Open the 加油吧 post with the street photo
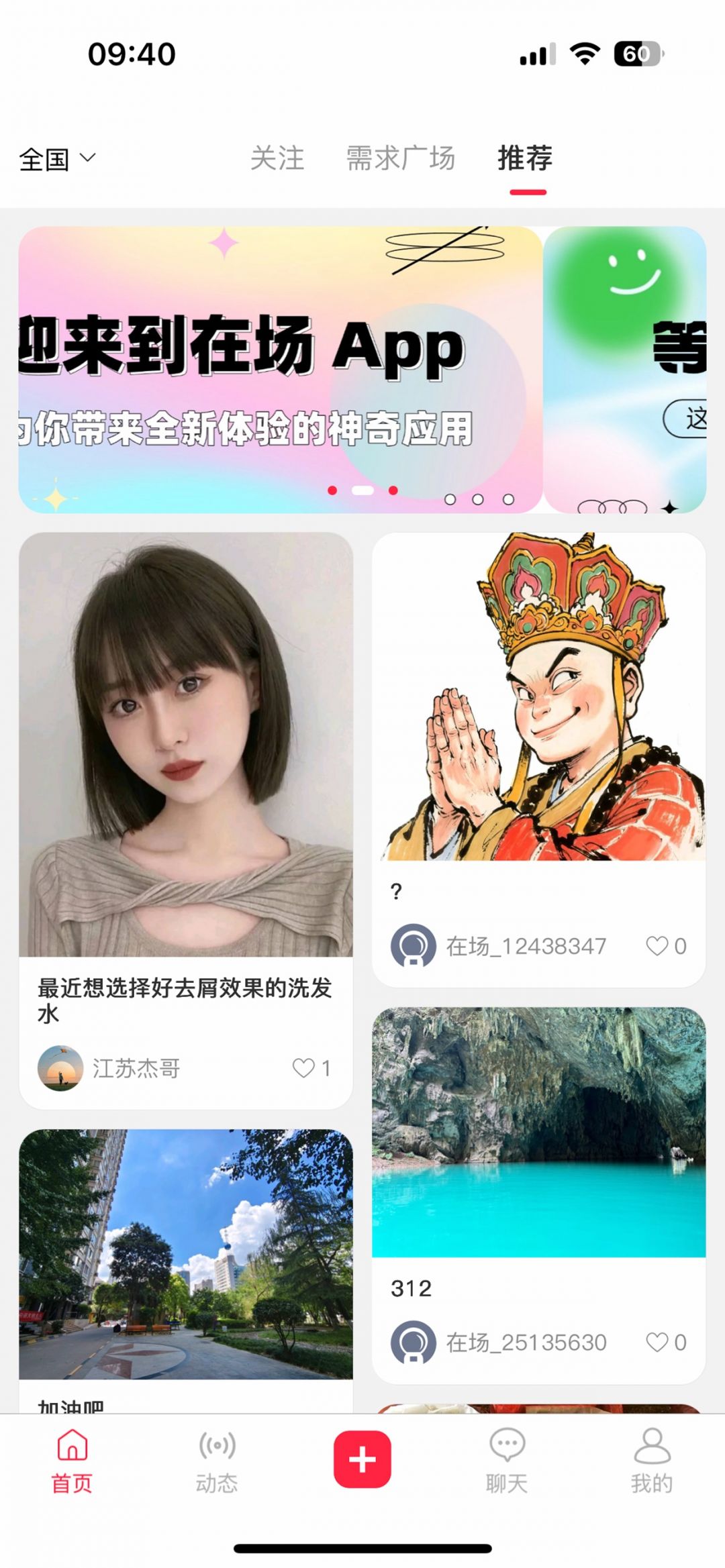The image size is (725, 1568). [x=185, y=1253]
